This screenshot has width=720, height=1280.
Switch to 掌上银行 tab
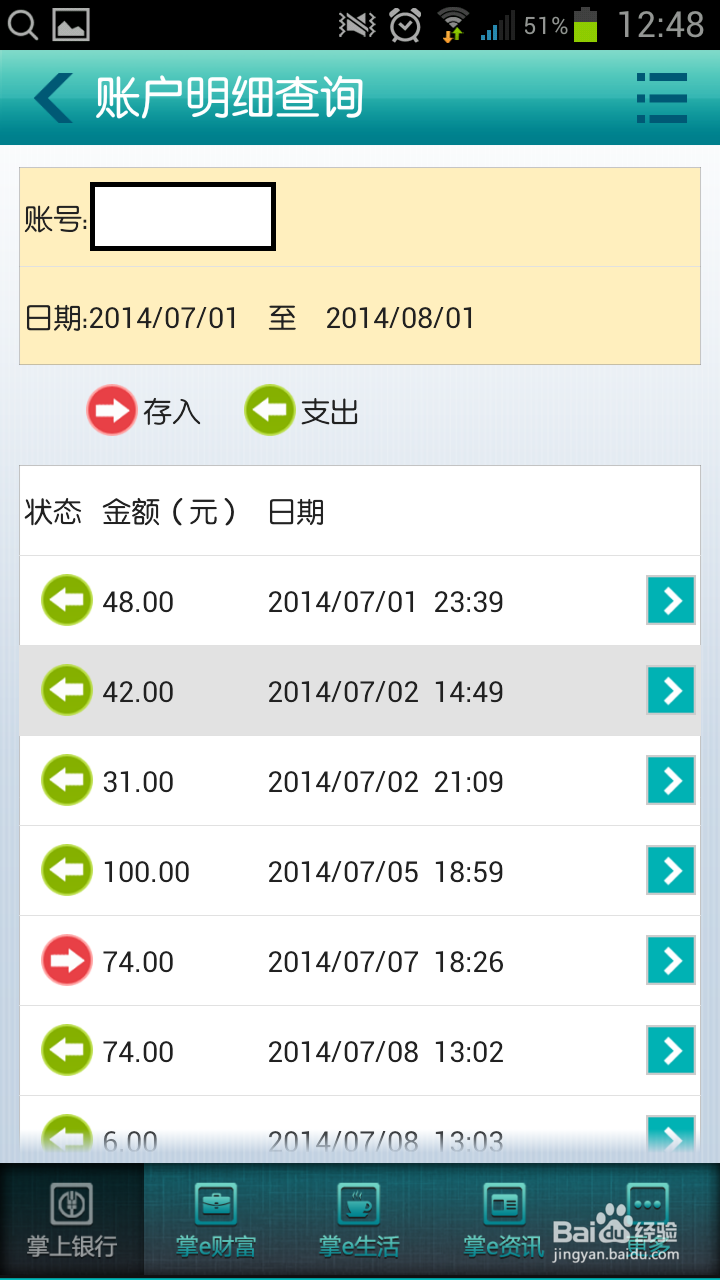pos(72,1220)
